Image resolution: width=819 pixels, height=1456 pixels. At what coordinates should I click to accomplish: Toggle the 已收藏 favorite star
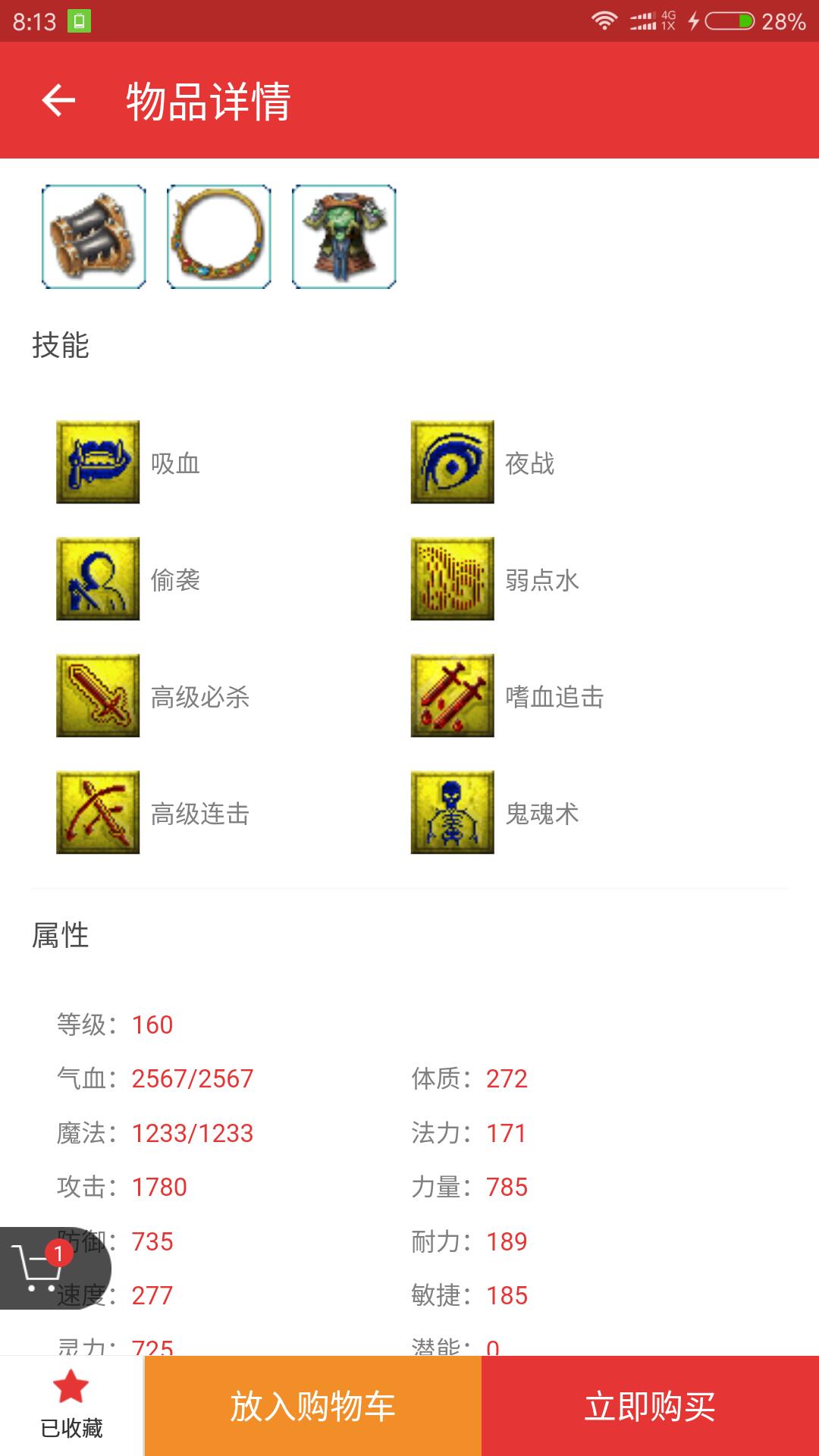tap(71, 1404)
